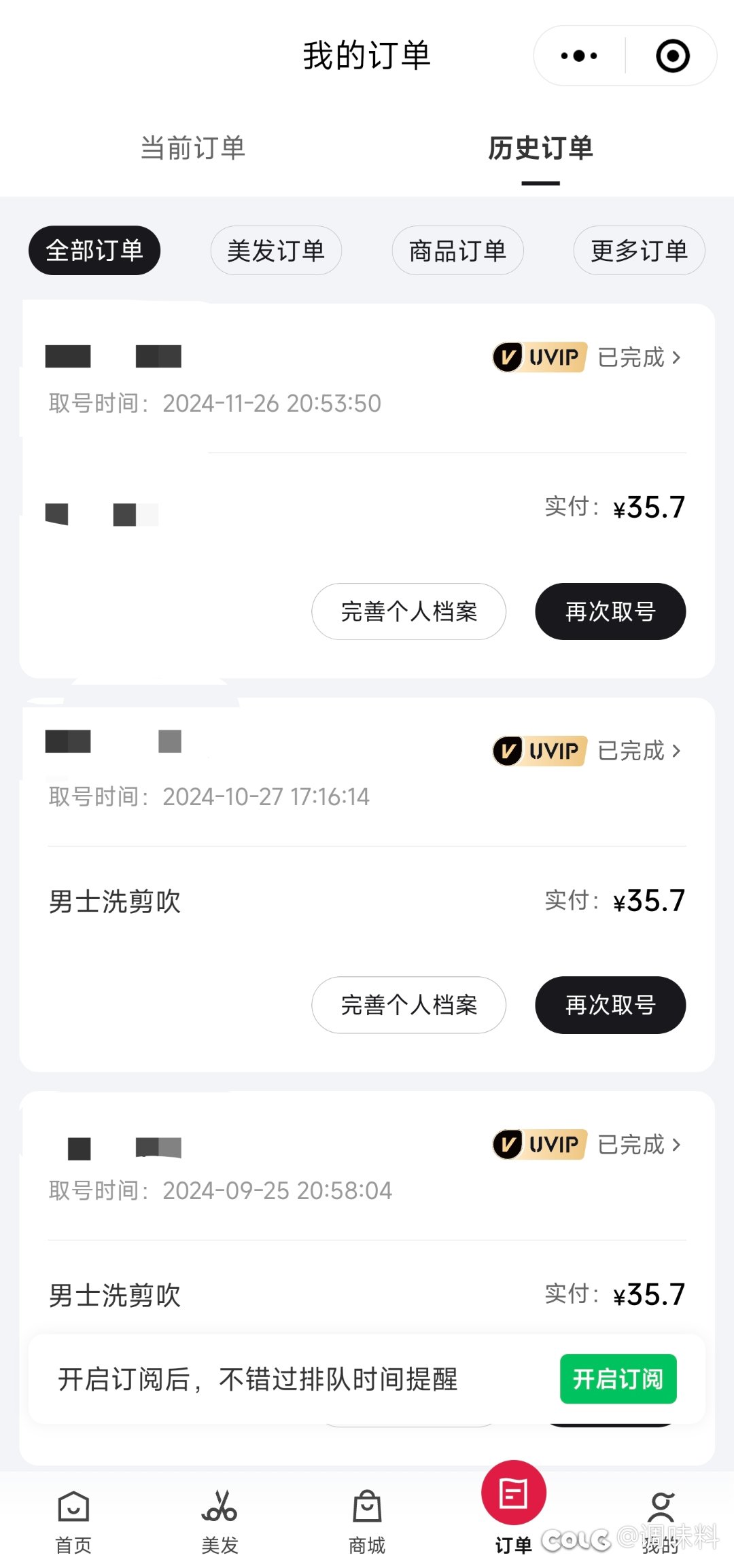Close the mini program with the circle icon

coord(673,56)
